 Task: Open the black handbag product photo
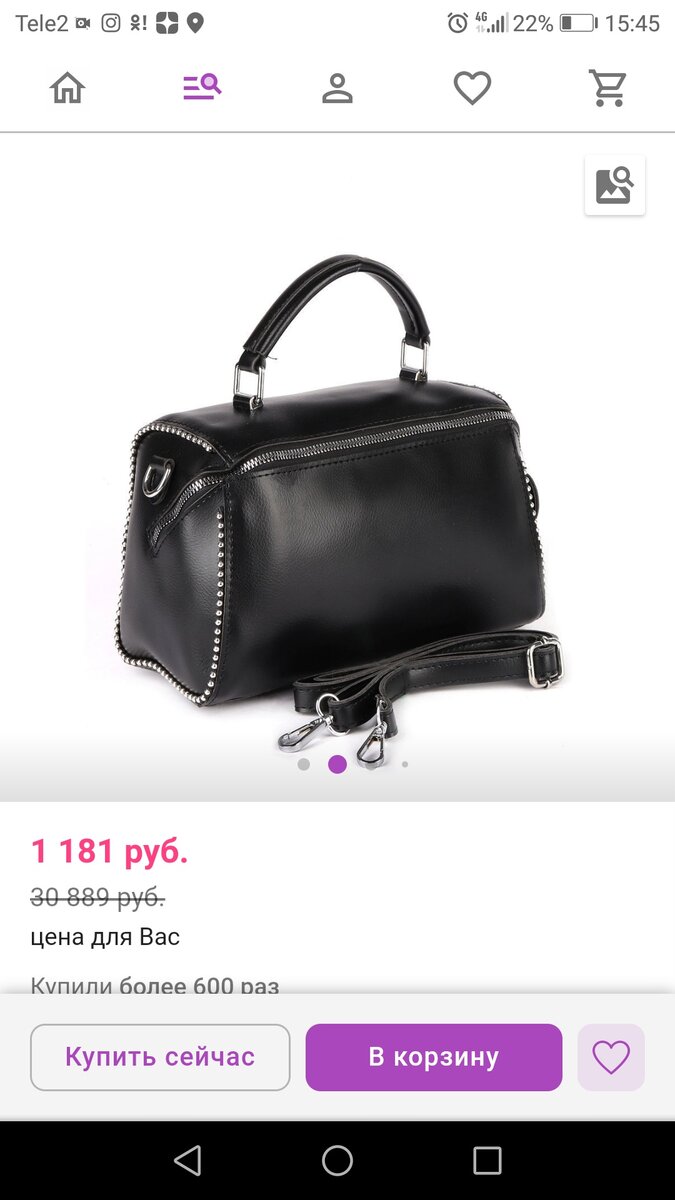pos(337,500)
